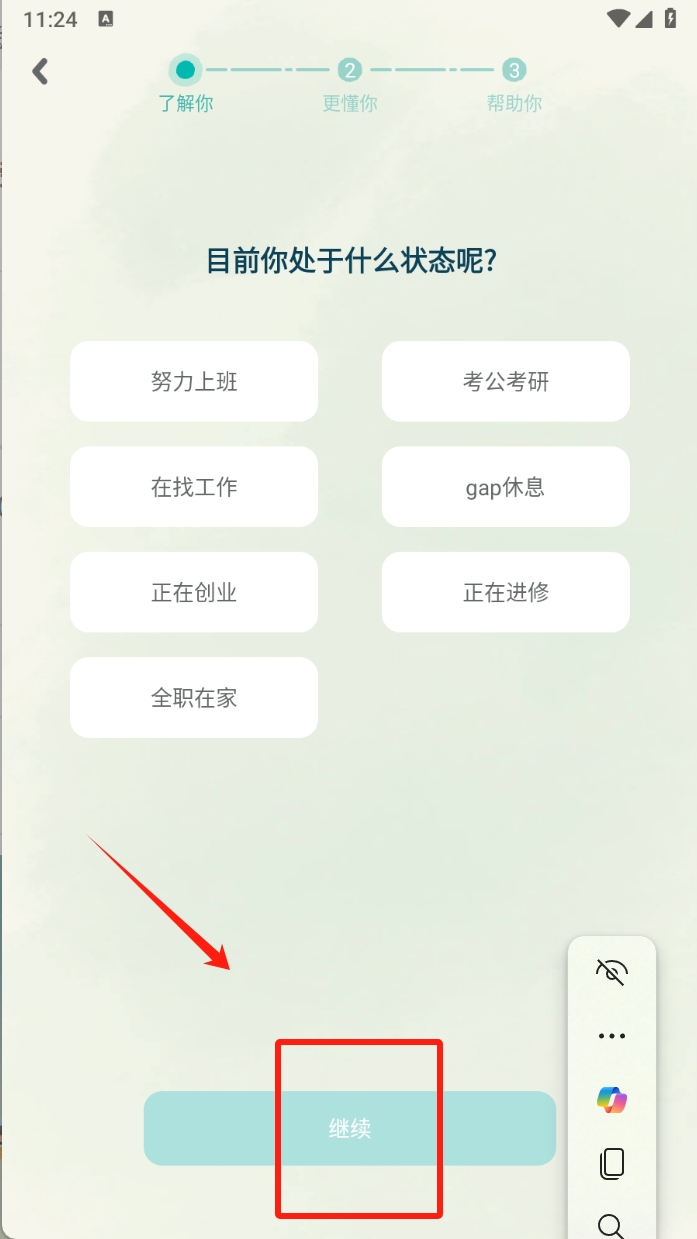Image resolution: width=697 pixels, height=1239 pixels.
Task: Choose the 正在创业 status
Action: pyautogui.click(x=194, y=592)
